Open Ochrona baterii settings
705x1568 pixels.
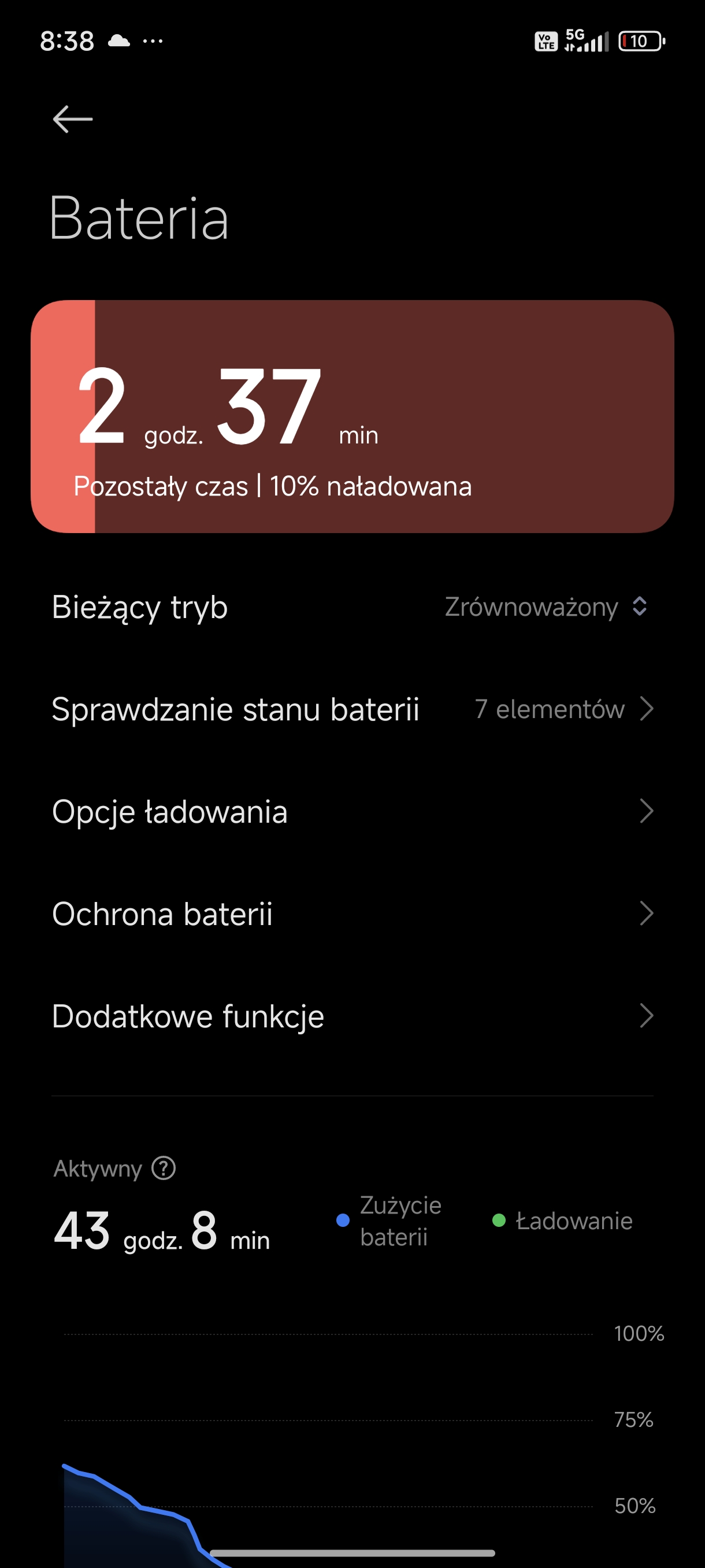pyautogui.click(x=352, y=914)
